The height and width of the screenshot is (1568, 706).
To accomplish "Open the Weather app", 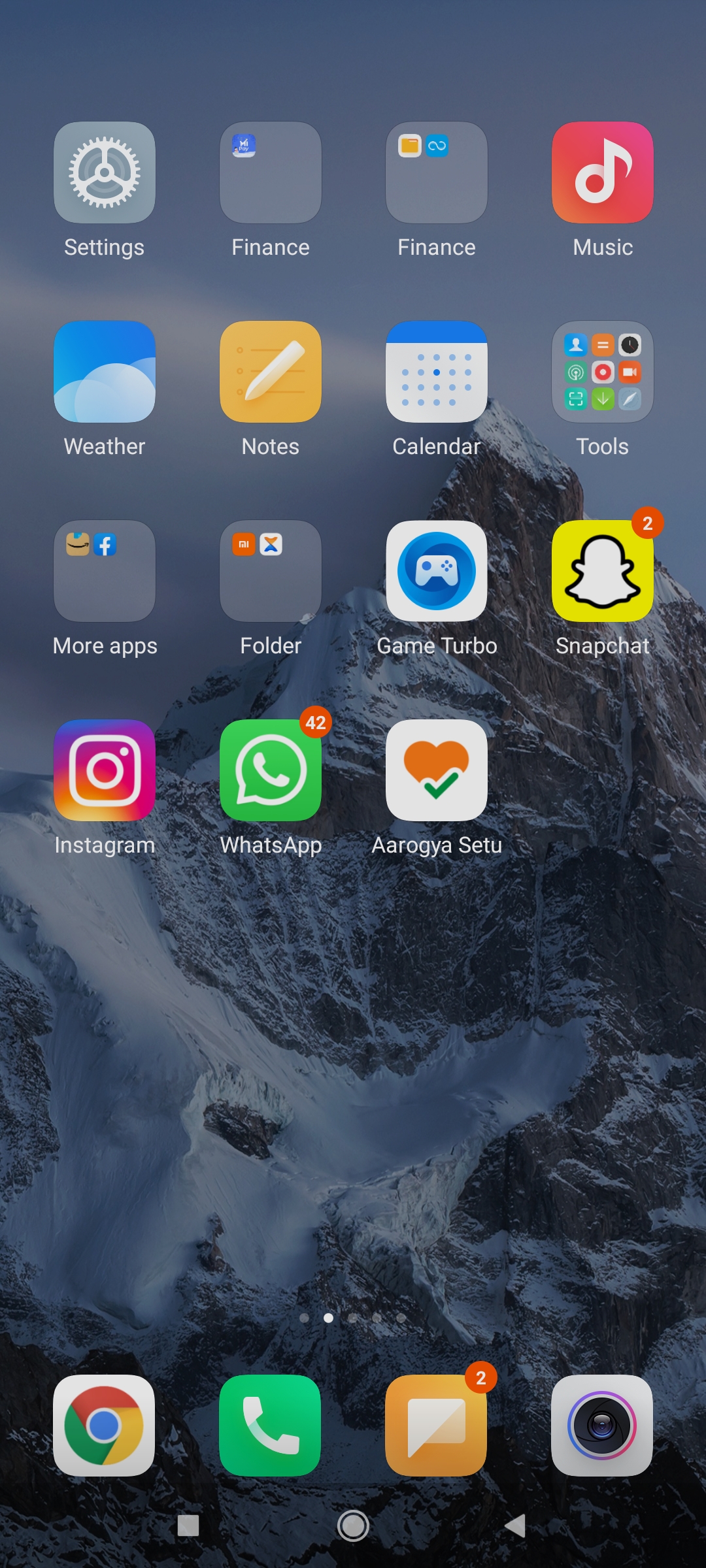I will (x=105, y=372).
